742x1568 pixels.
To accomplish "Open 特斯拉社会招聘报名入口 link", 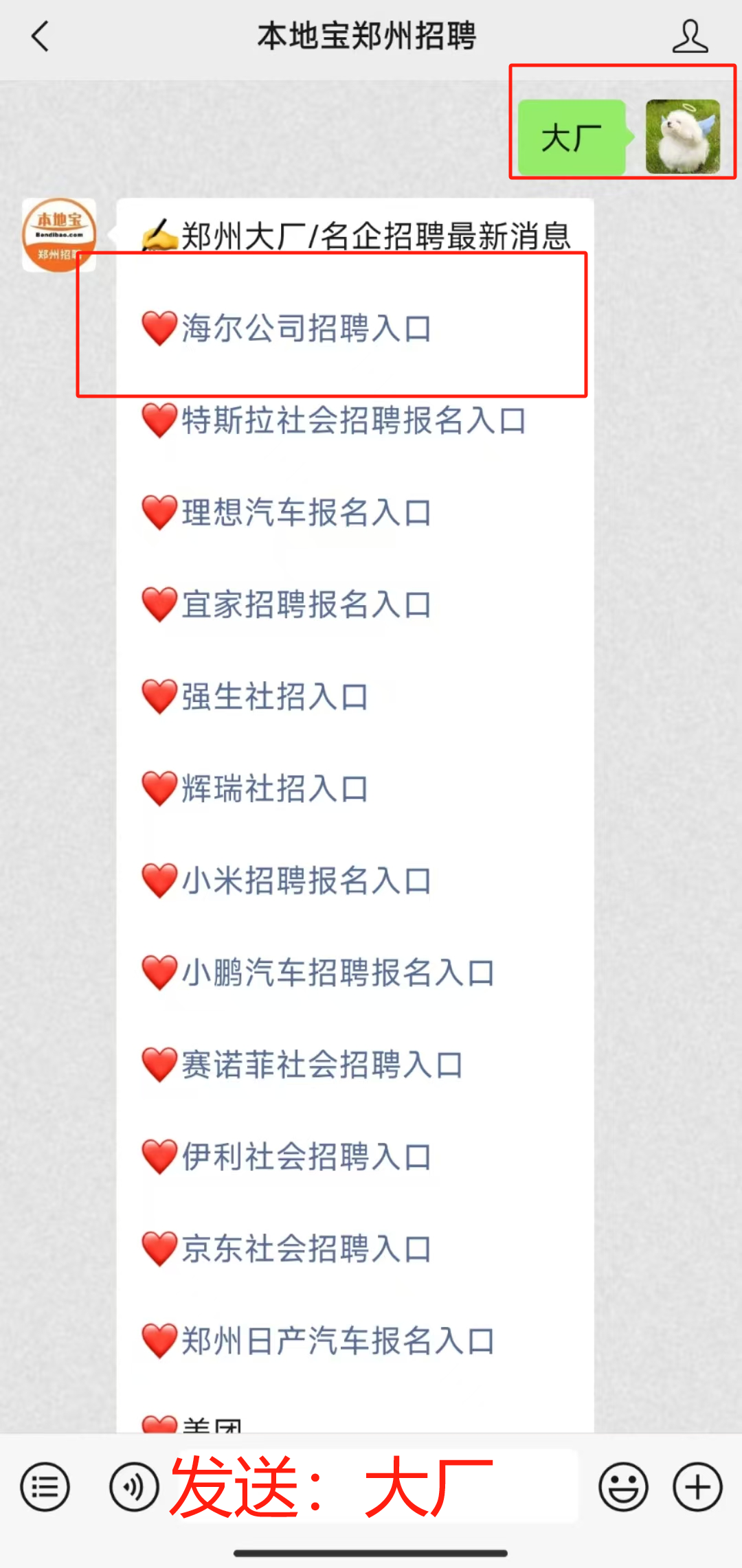I will tap(353, 420).
